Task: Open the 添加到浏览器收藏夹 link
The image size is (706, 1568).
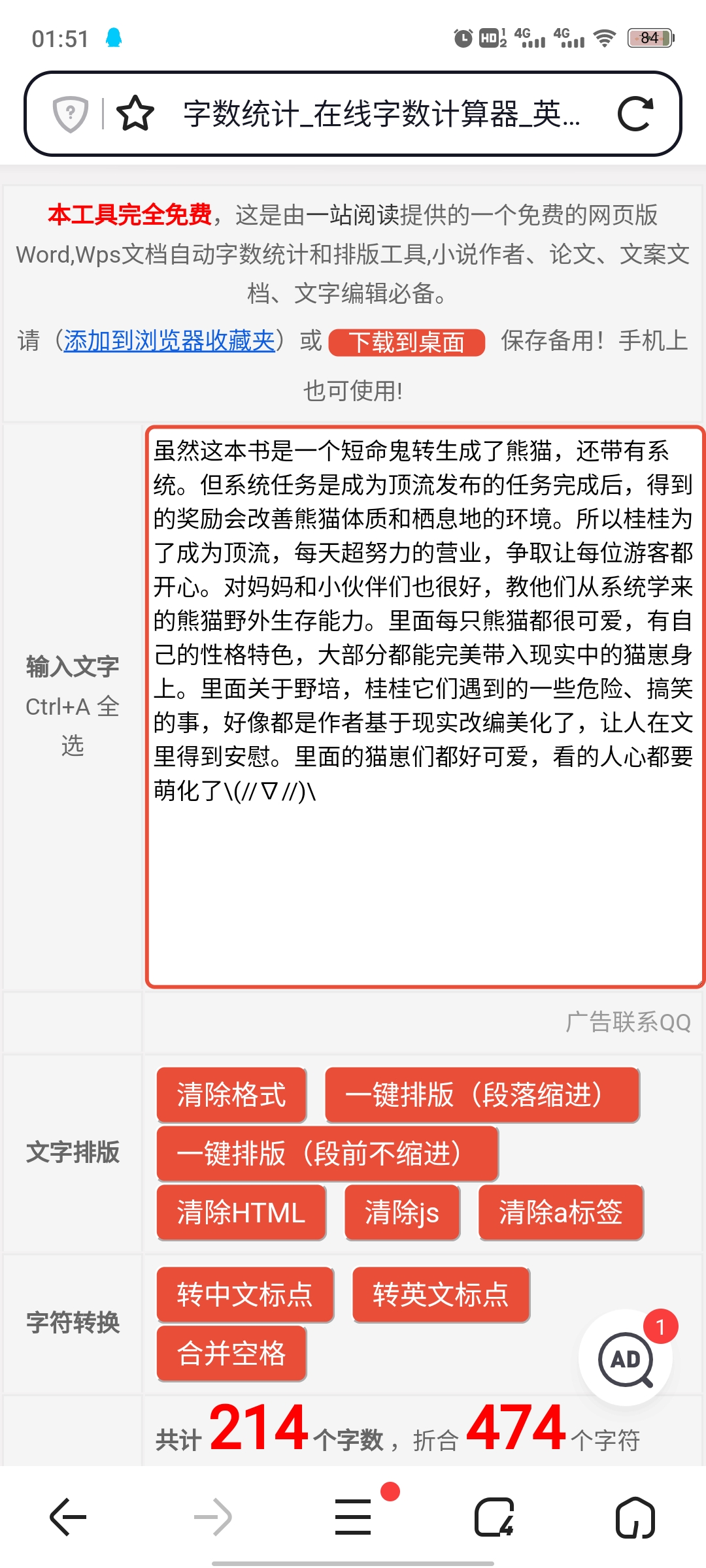Action: pyautogui.click(x=169, y=340)
